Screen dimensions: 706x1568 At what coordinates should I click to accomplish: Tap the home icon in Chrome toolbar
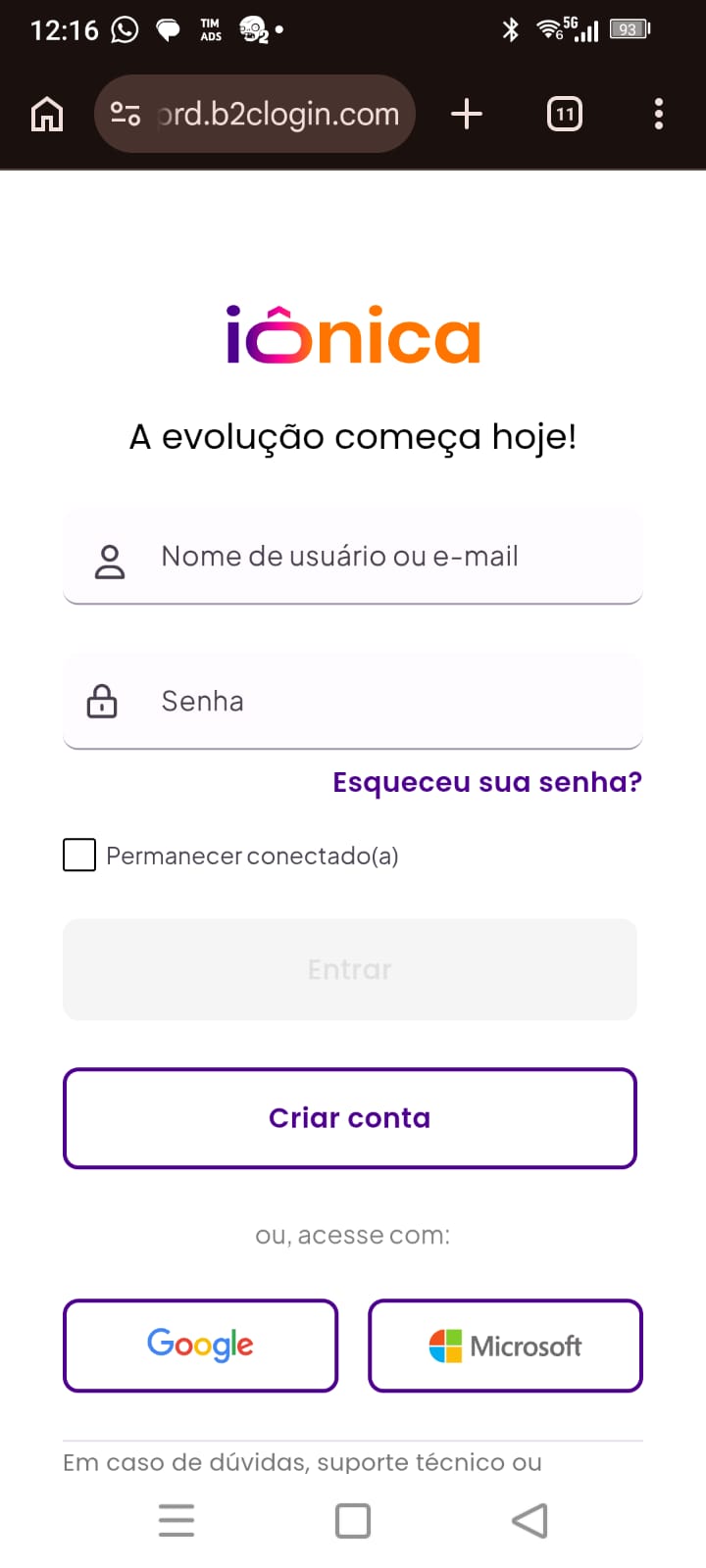(x=46, y=114)
